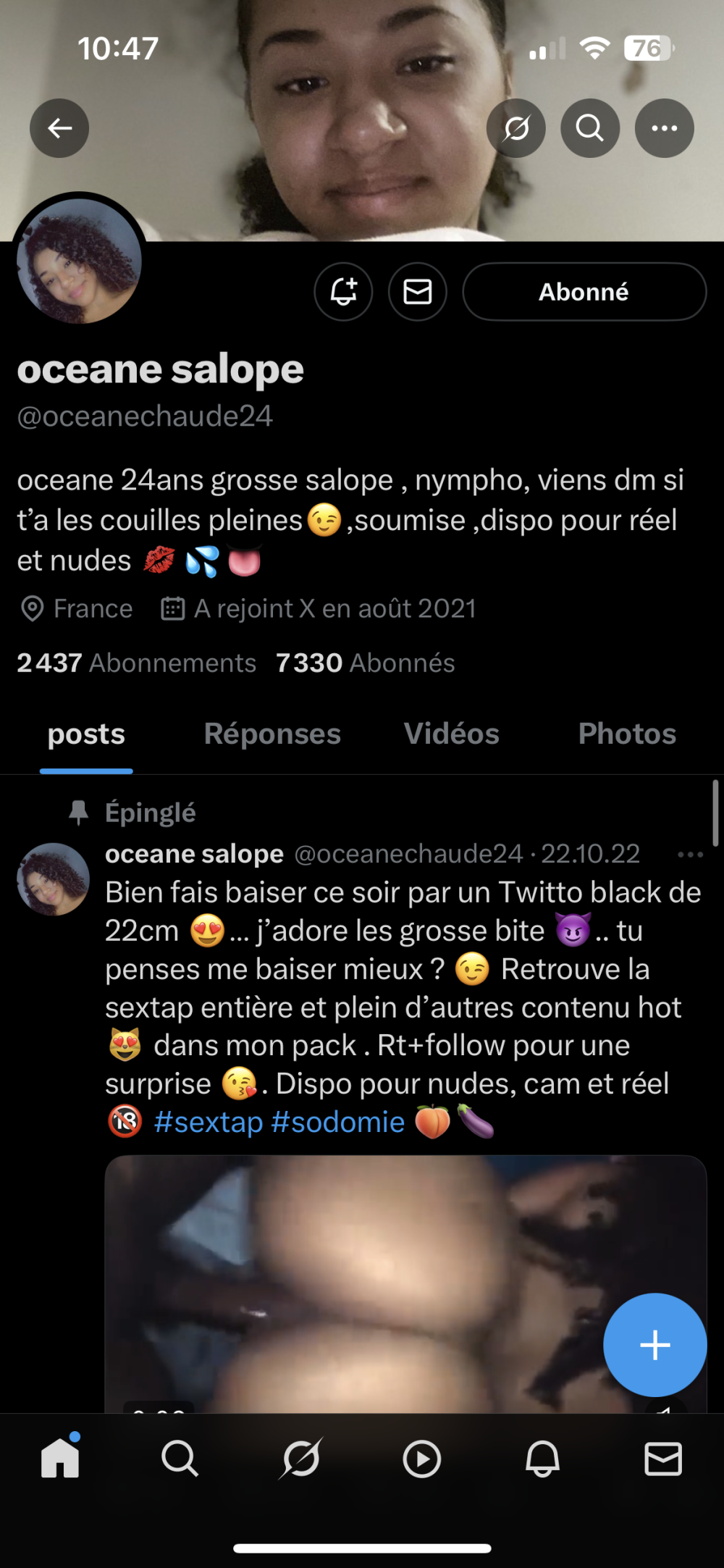724x1568 pixels.
Task: Go back using the arrow button
Action: click(59, 128)
